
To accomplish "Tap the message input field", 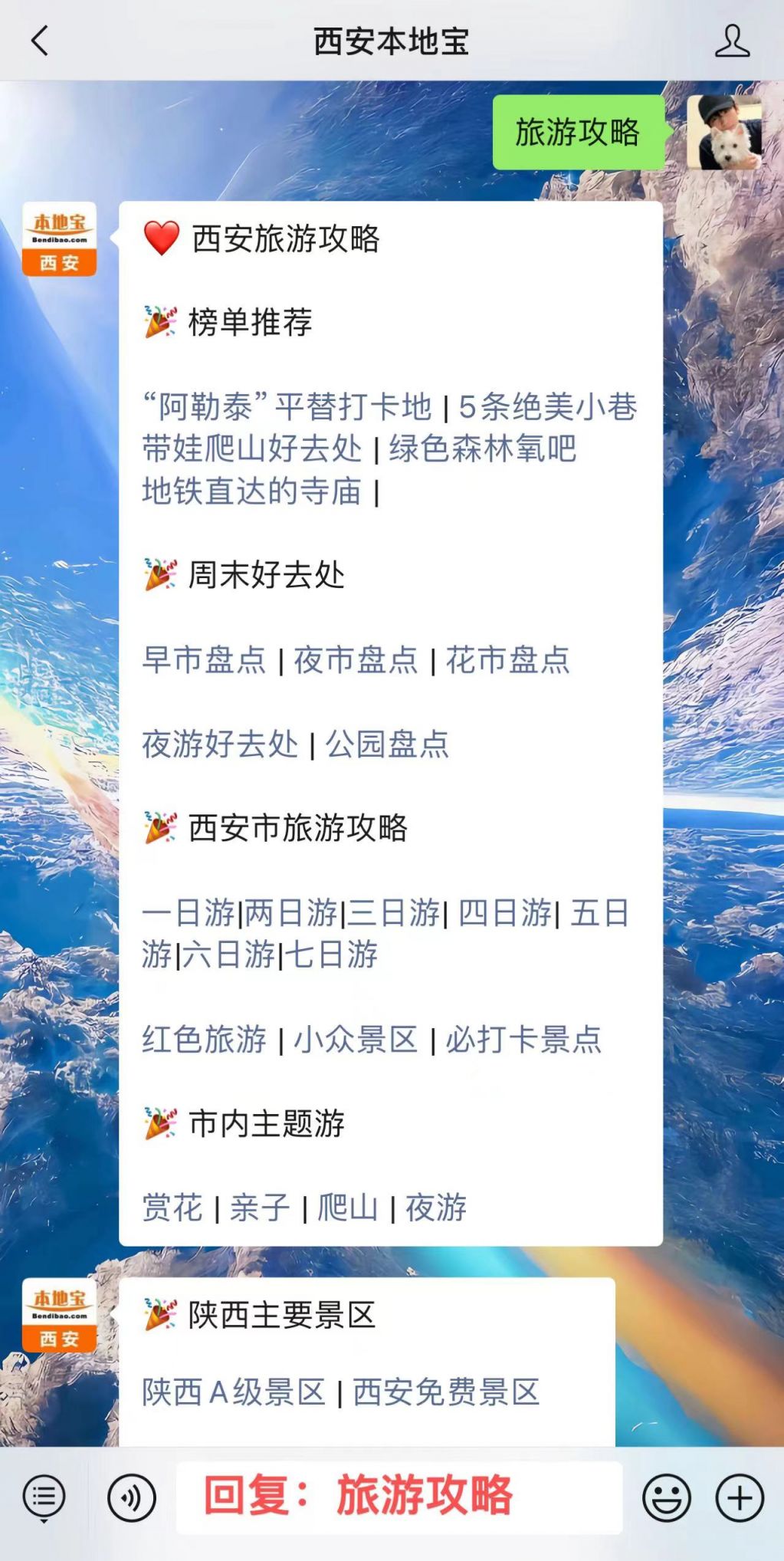I will [399, 1497].
